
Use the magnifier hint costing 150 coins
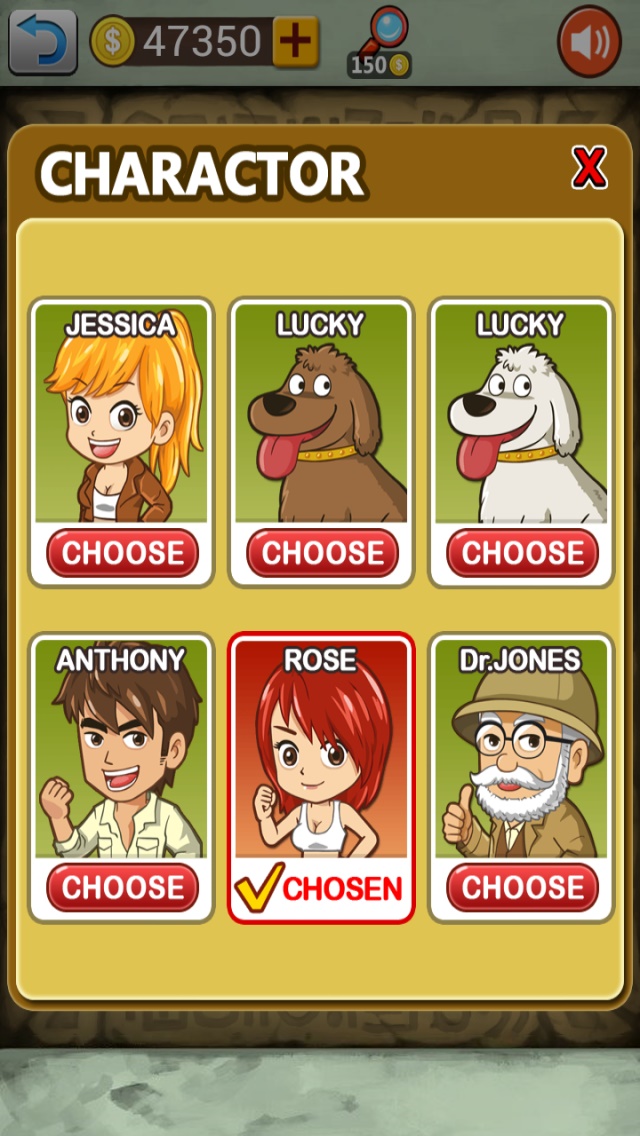tap(380, 42)
